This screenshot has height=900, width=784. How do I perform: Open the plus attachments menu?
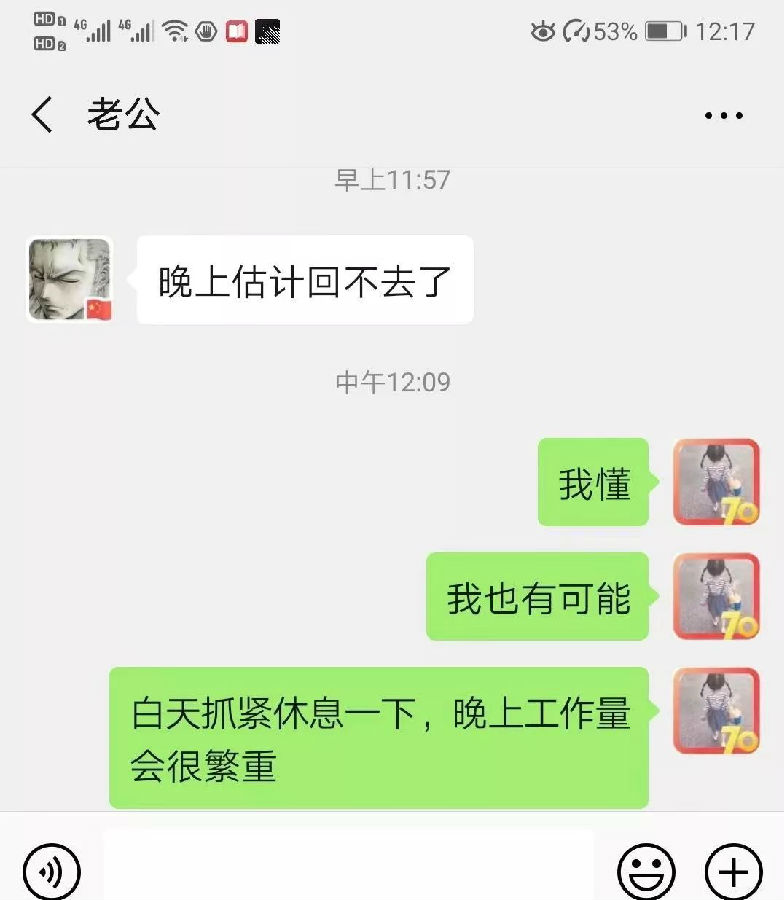click(x=733, y=872)
